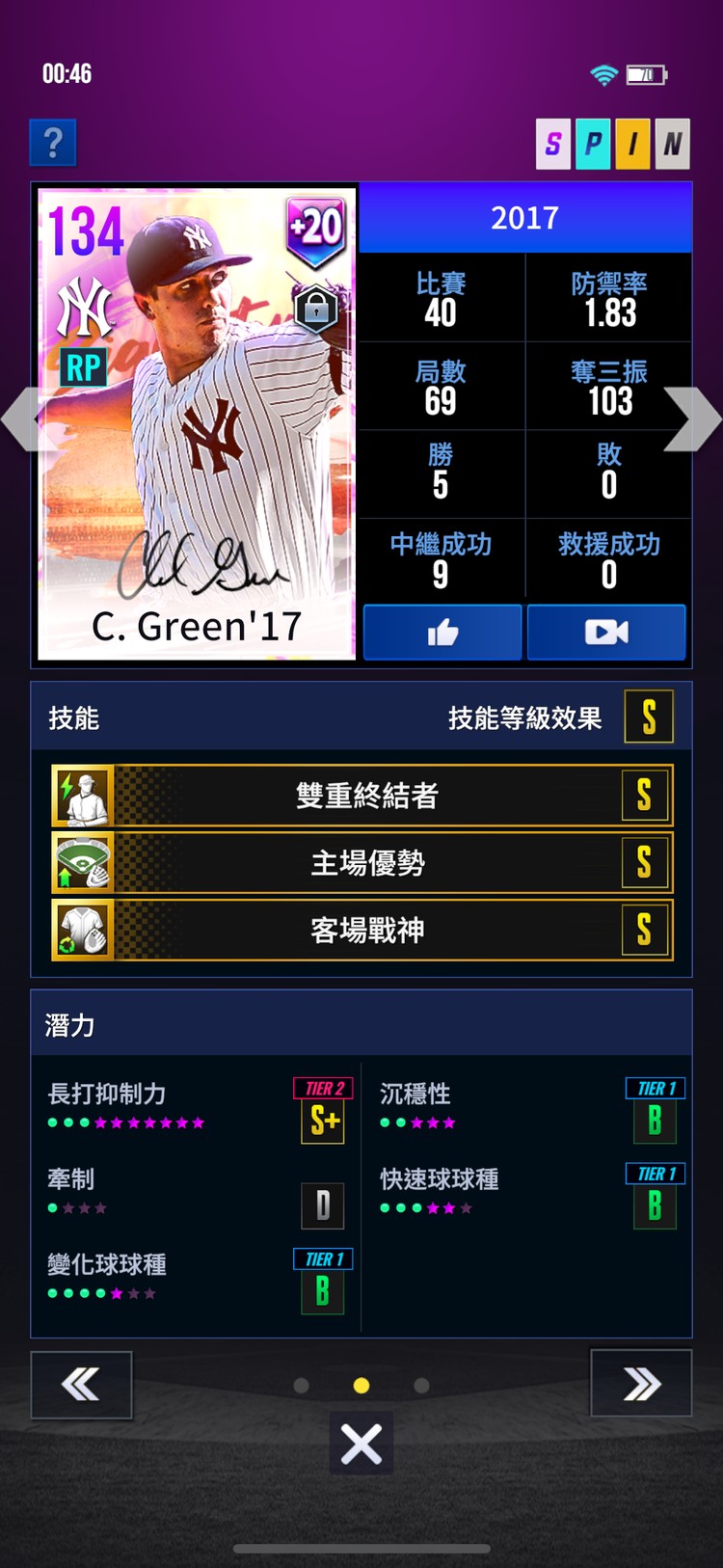Open the video camera highlight button

(x=606, y=633)
